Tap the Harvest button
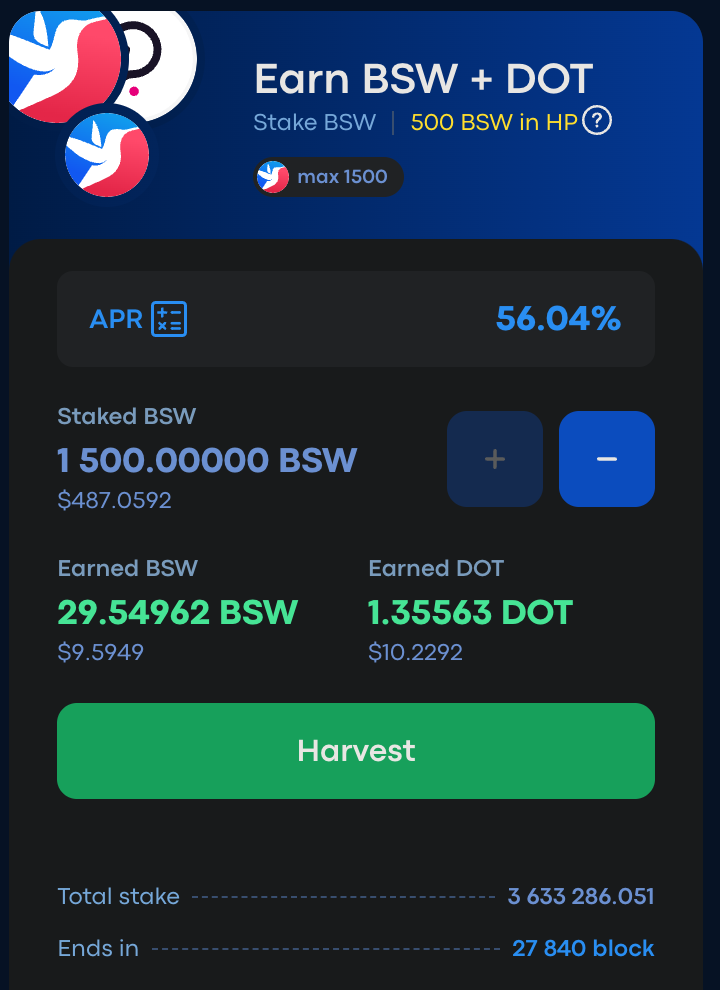Screen dimensions: 720x990 click(356, 751)
